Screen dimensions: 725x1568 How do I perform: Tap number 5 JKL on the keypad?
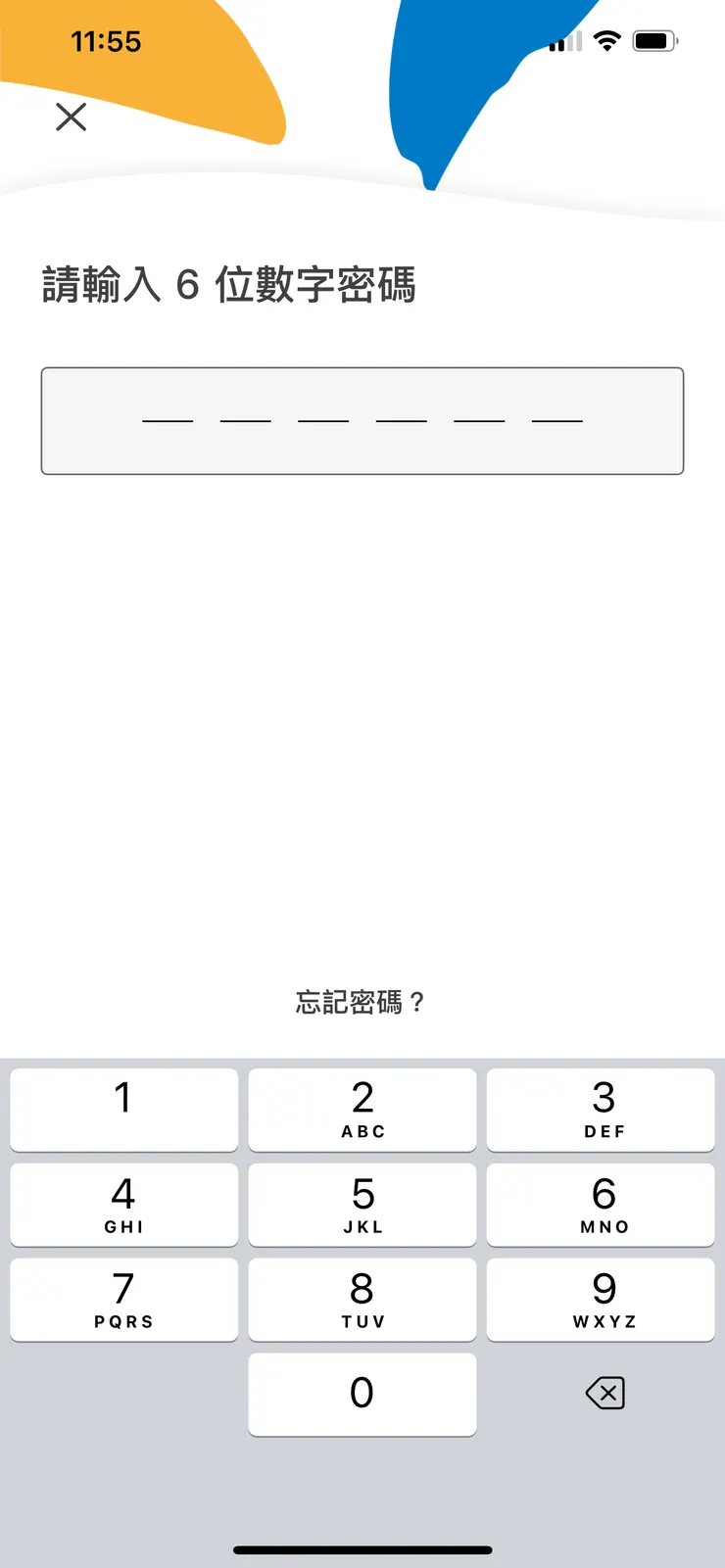(x=362, y=1205)
